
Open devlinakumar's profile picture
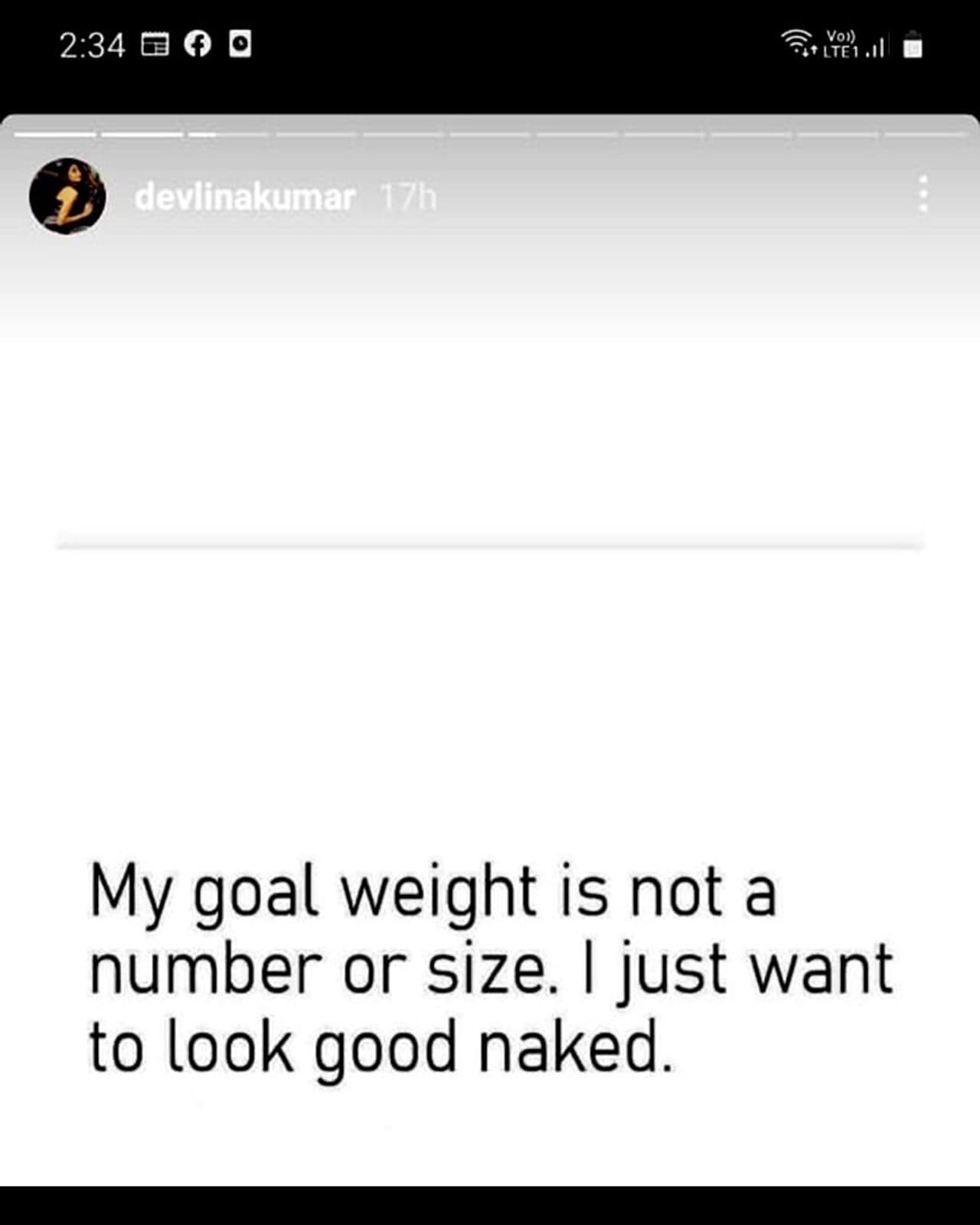67,197
